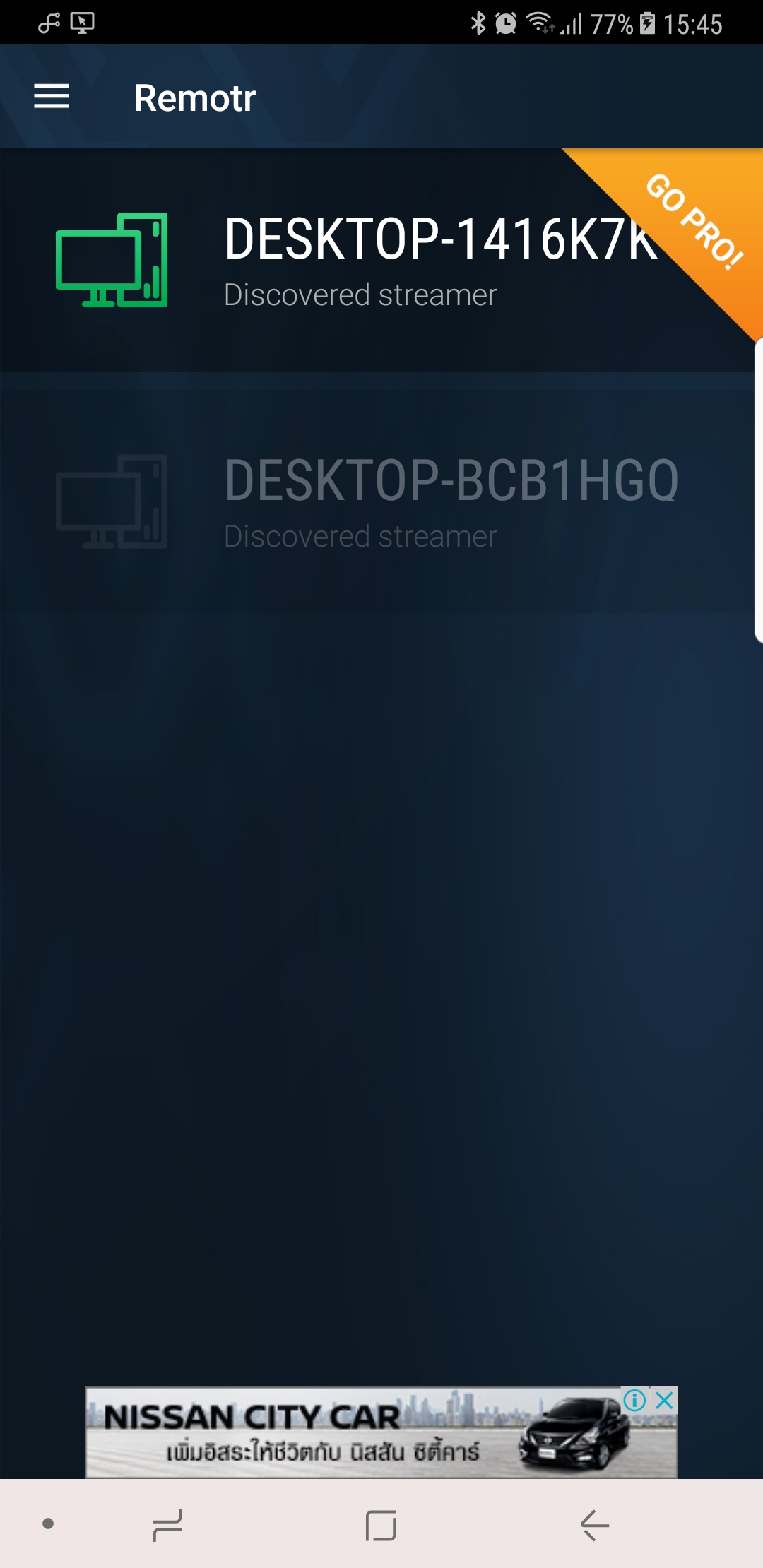Open the hamburger drawer menu

pyautogui.click(x=52, y=97)
